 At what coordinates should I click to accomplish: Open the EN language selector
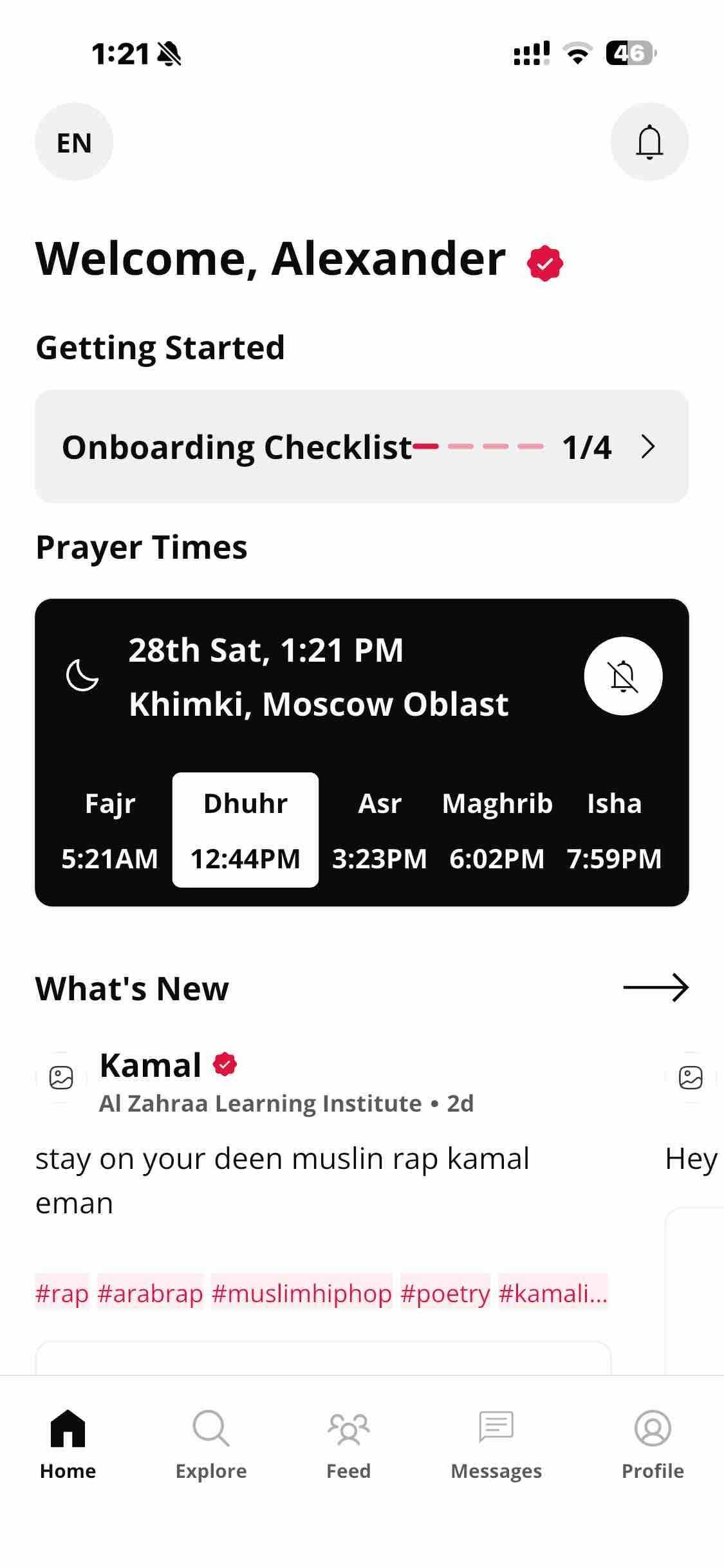point(74,142)
